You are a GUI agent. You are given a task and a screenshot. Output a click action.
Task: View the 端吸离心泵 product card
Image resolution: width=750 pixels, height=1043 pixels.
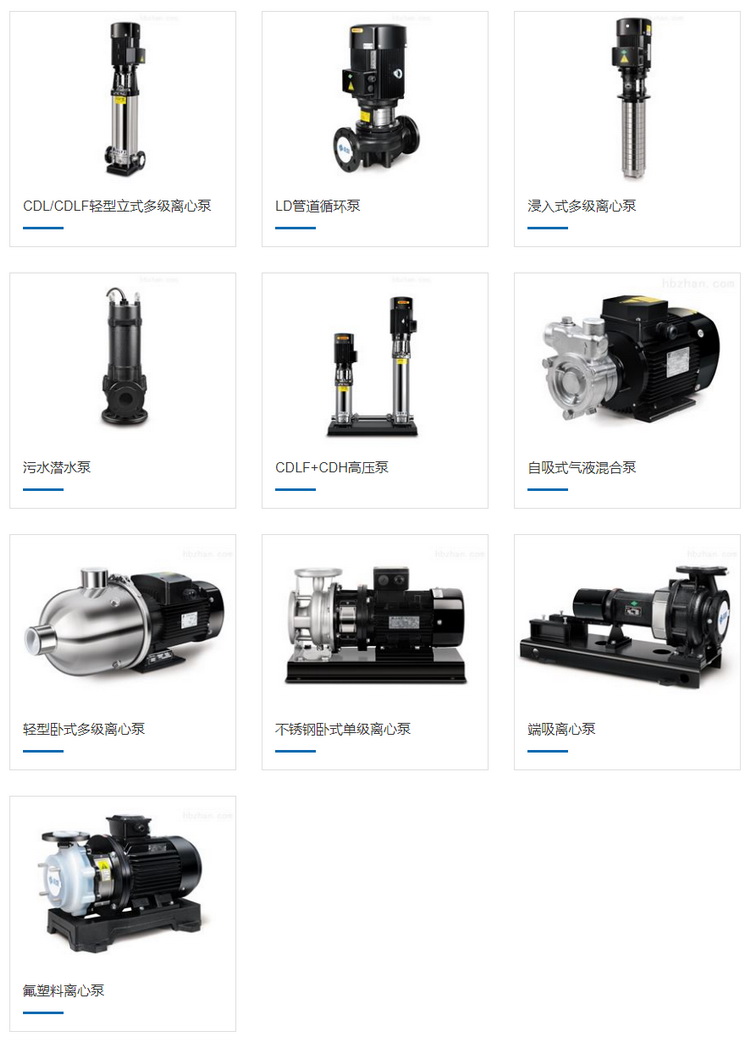627,651
